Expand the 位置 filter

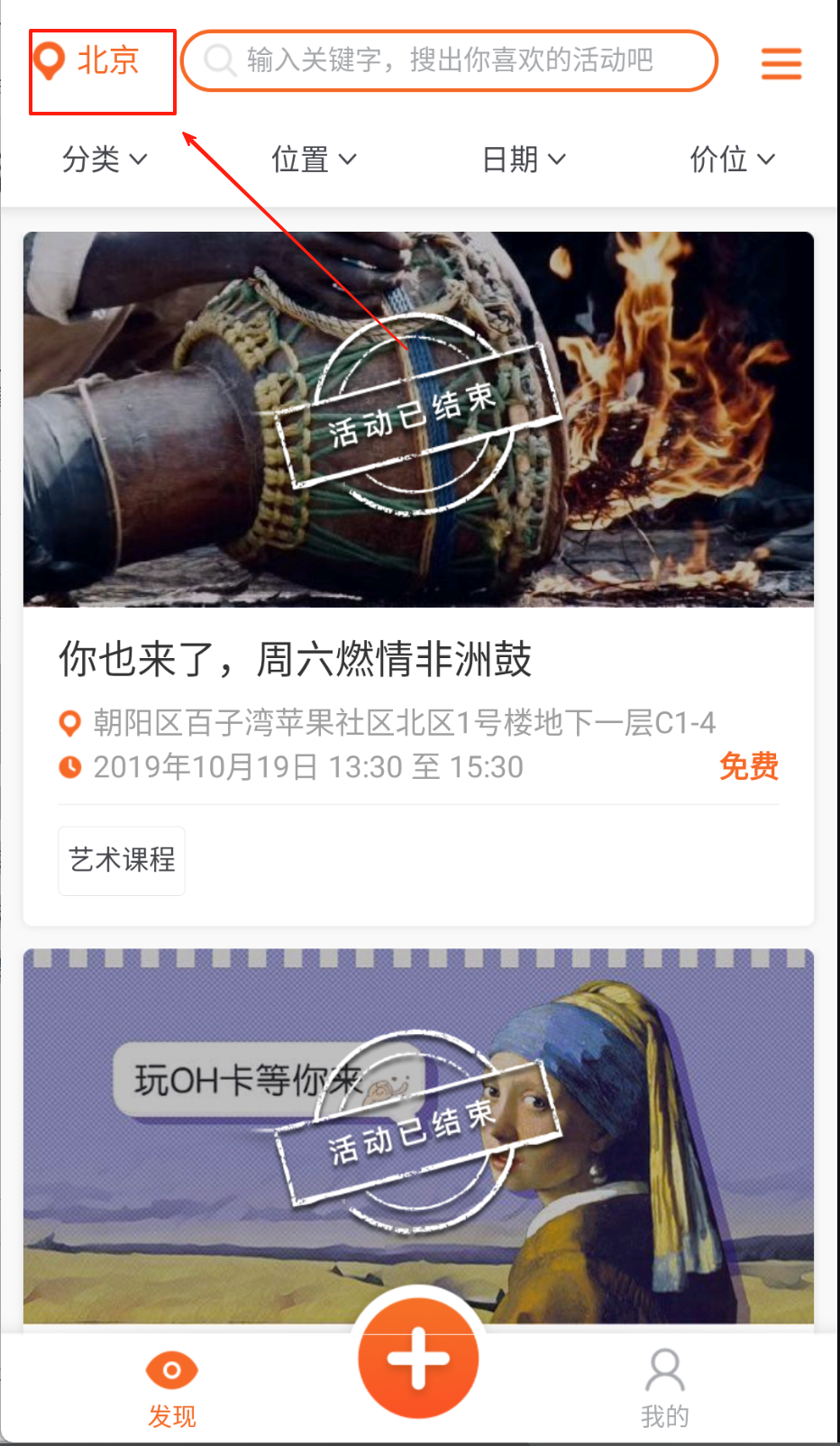(x=314, y=160)
